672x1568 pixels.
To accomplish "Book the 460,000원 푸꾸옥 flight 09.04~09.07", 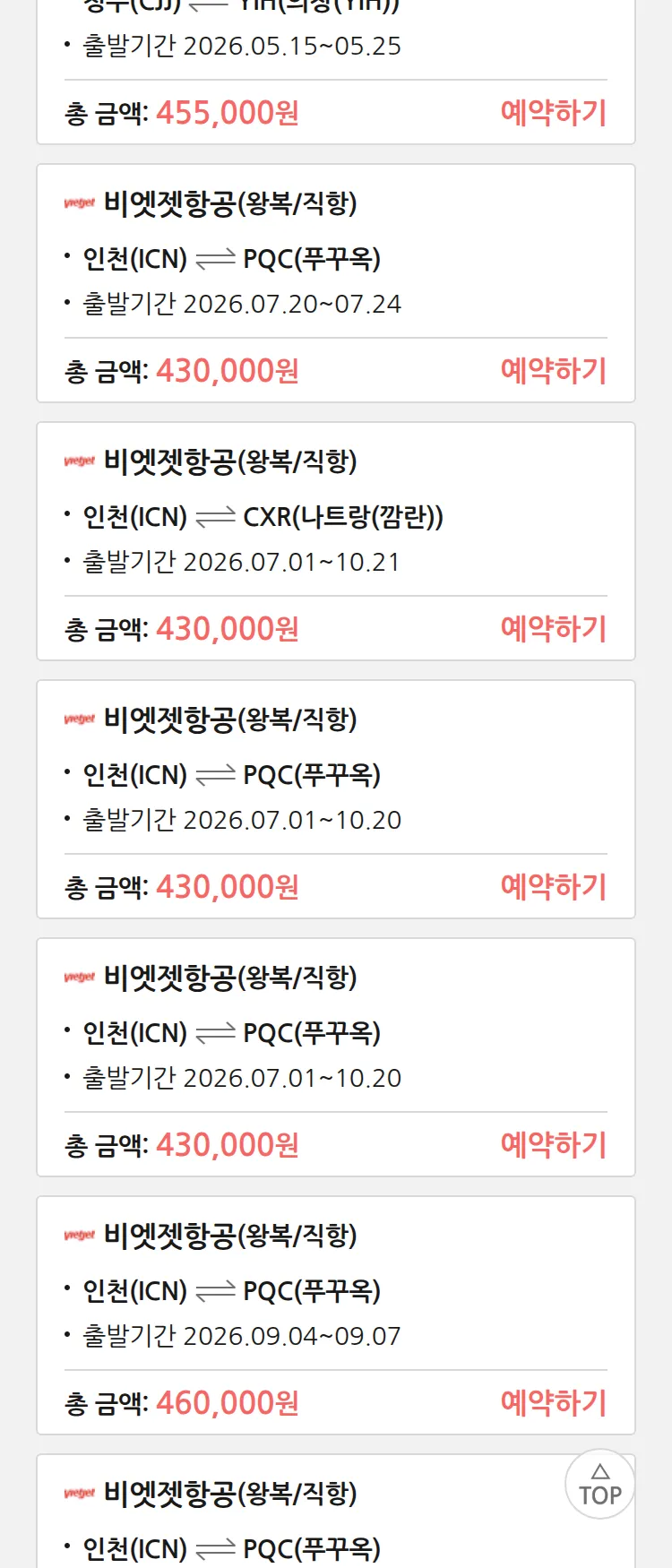I will (x=553, y=1403).
